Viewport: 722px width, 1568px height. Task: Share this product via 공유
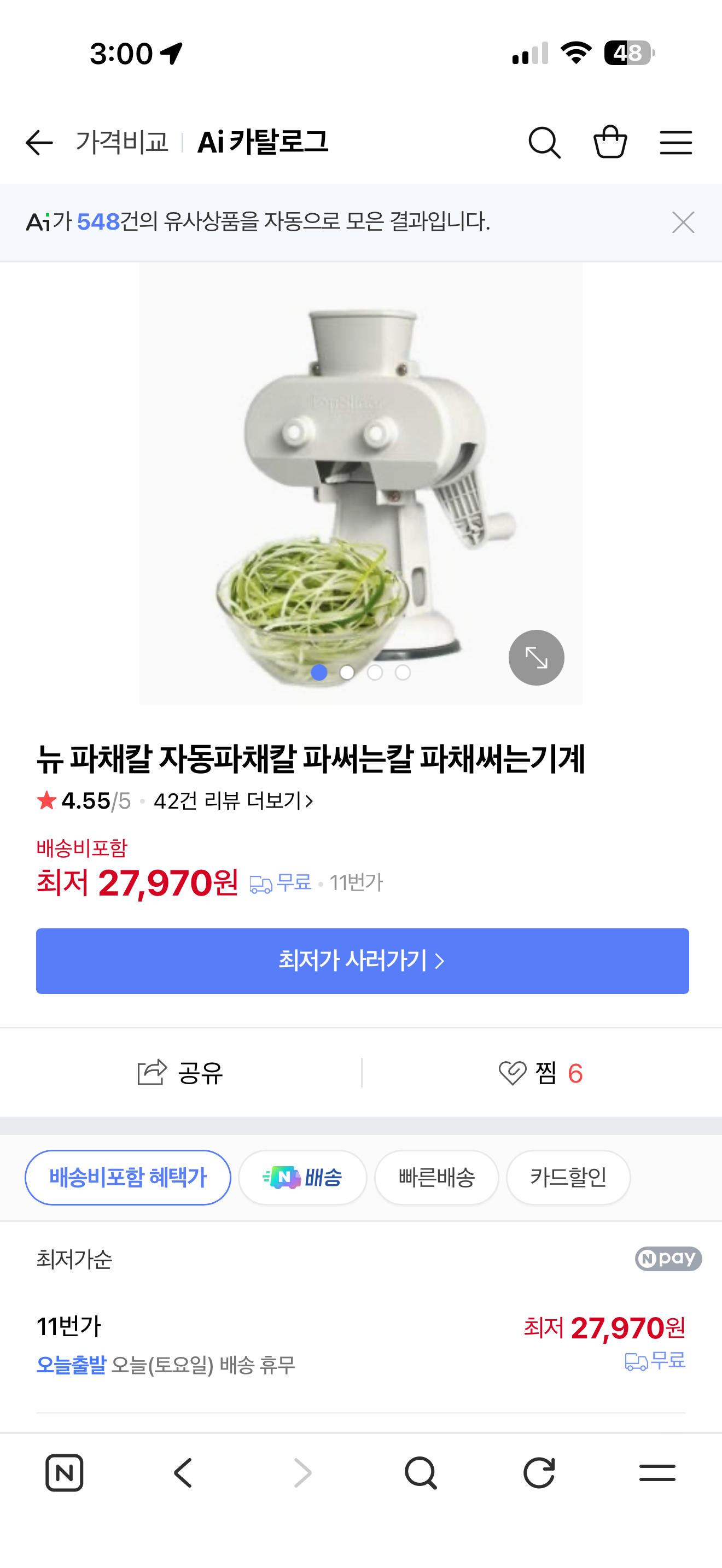181,1073
